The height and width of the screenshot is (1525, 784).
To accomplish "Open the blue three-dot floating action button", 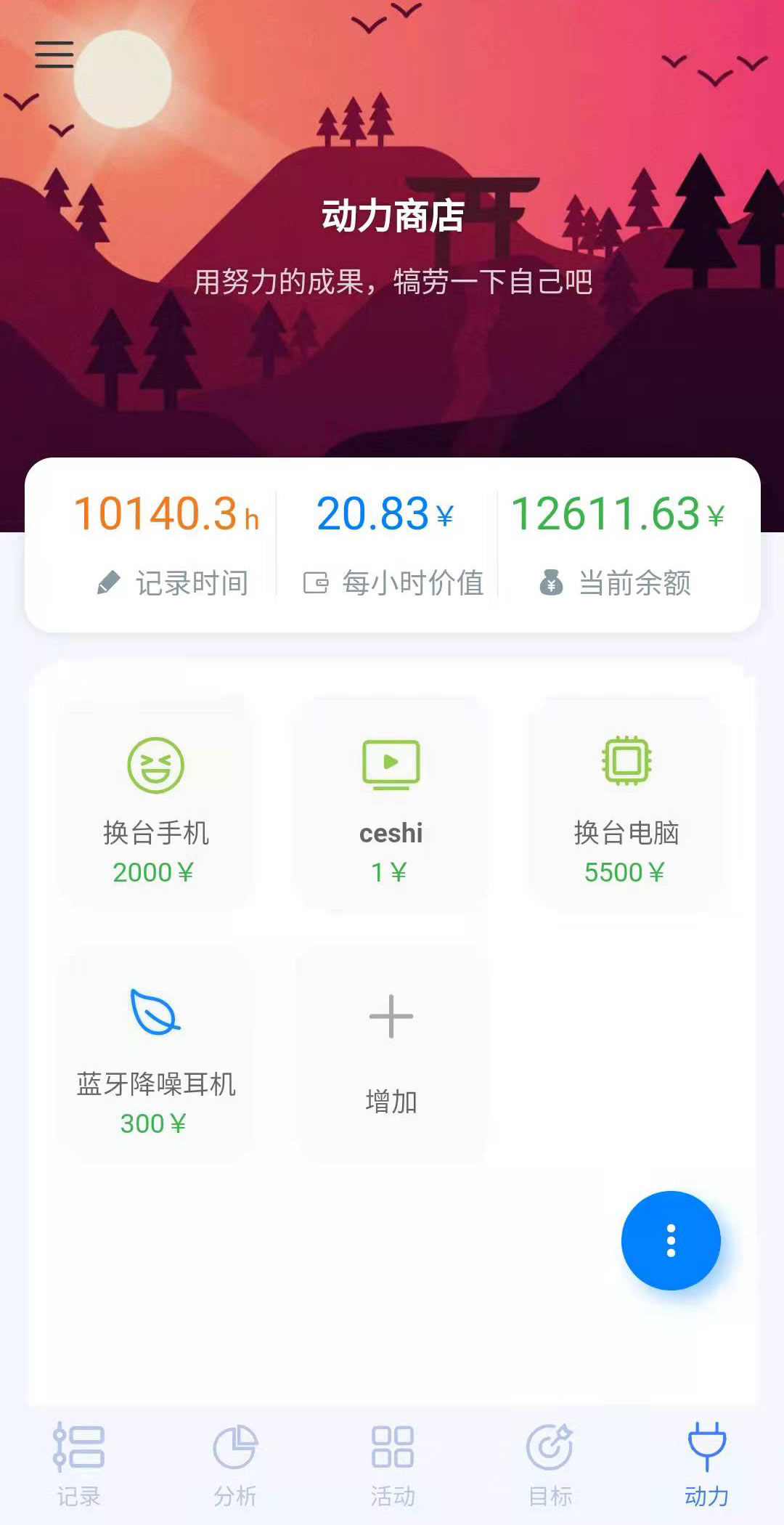I will (670, 1242).
